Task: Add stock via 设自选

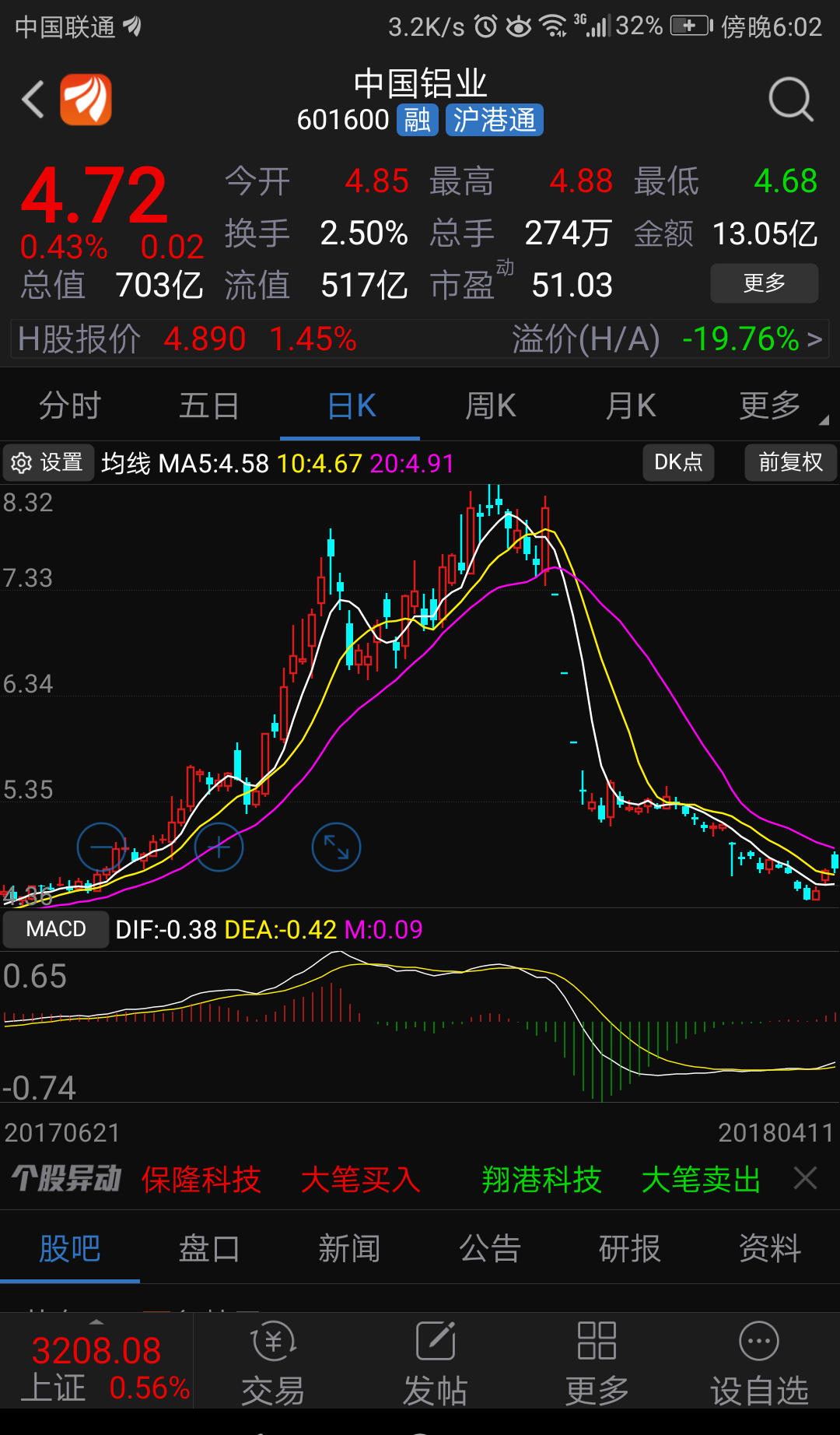Action: 759,1363
